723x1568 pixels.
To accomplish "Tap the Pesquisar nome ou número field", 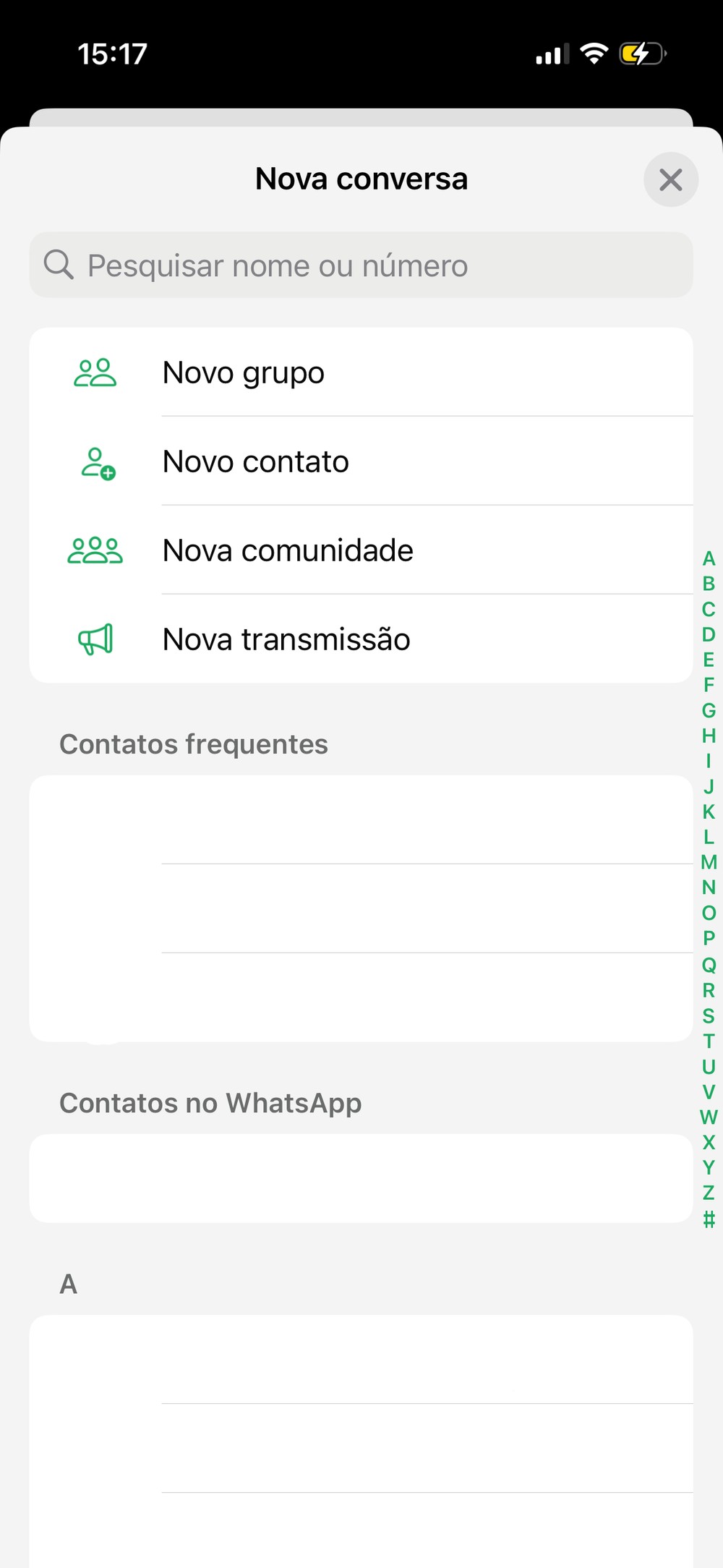I will coord(361,265).
